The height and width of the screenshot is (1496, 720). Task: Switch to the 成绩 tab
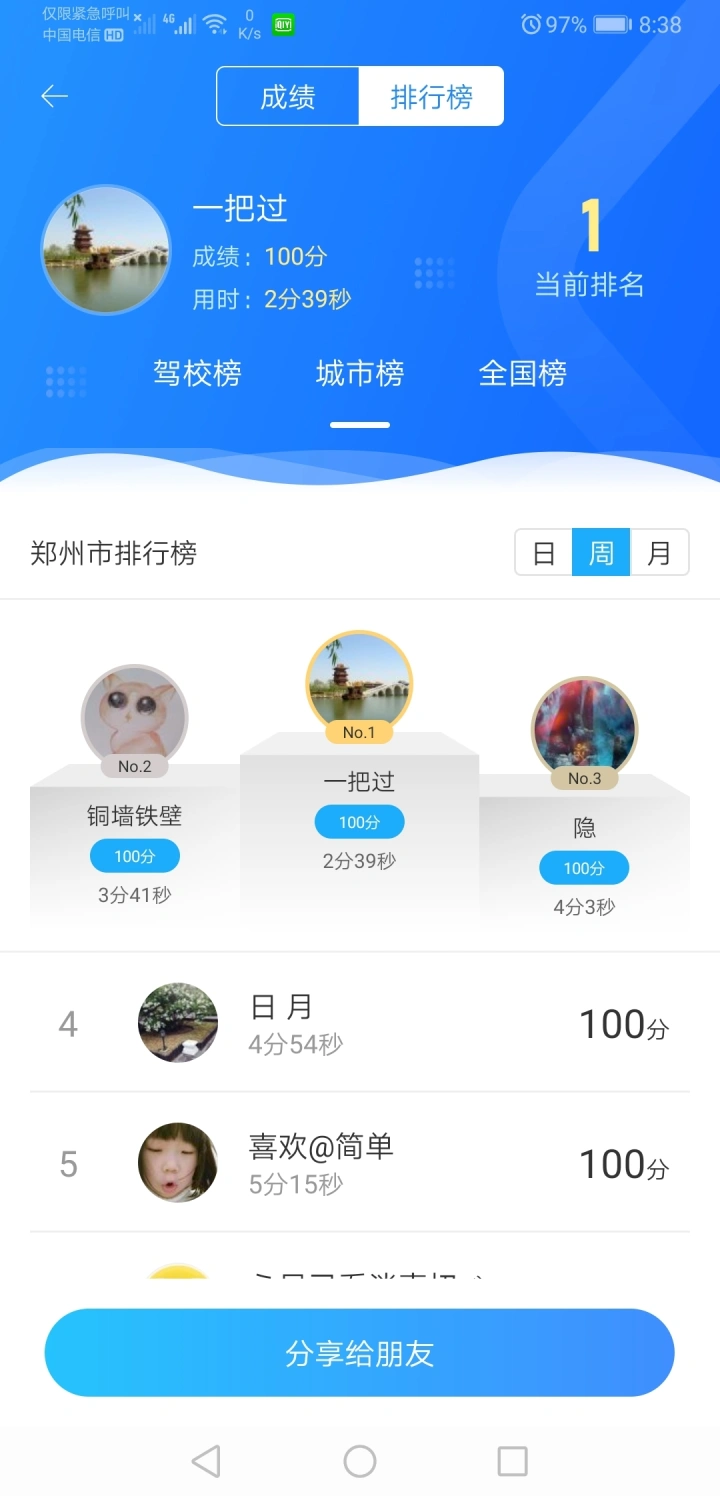(x=288, y=97)
